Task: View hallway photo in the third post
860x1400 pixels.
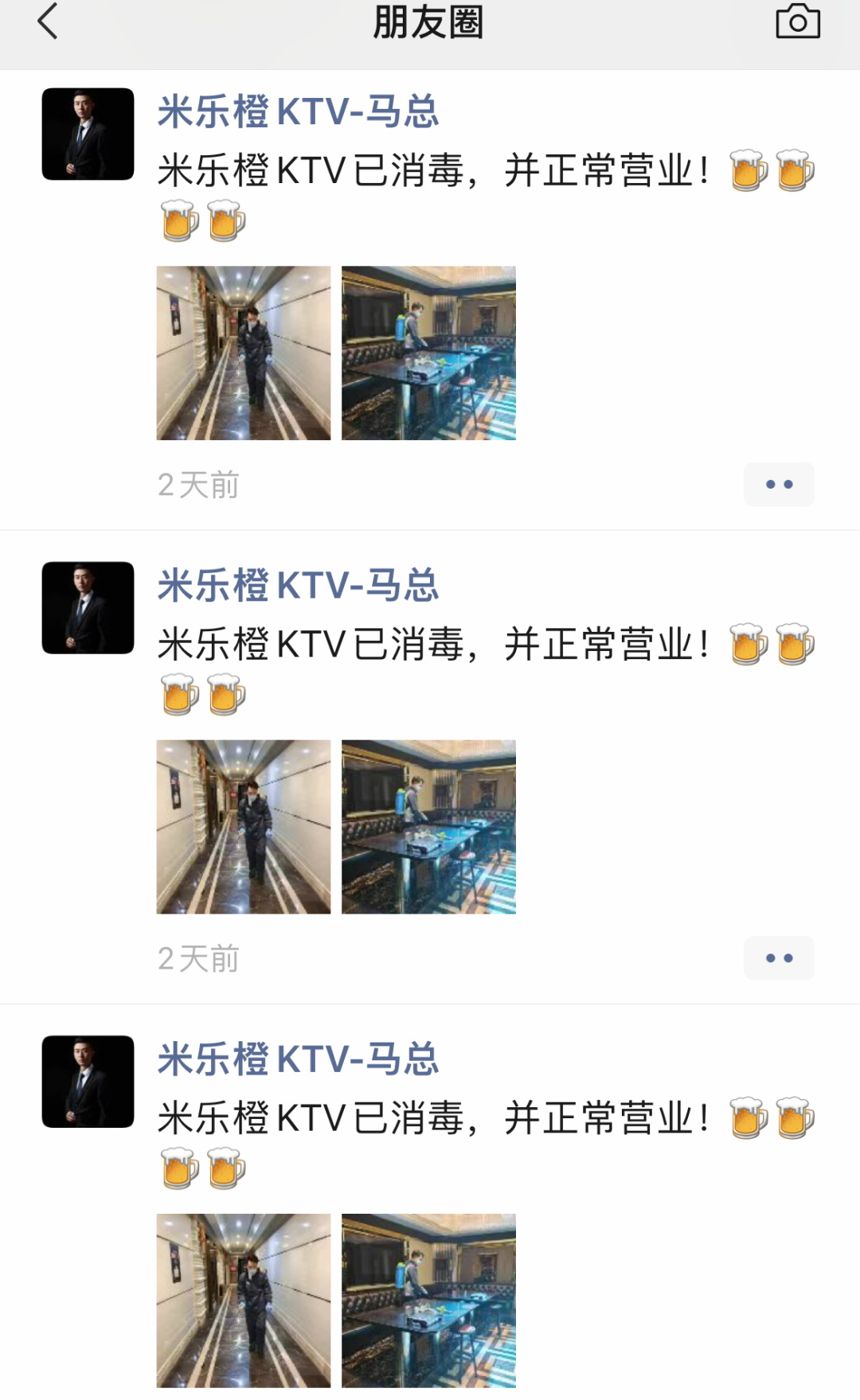Action: (244, 1300)
